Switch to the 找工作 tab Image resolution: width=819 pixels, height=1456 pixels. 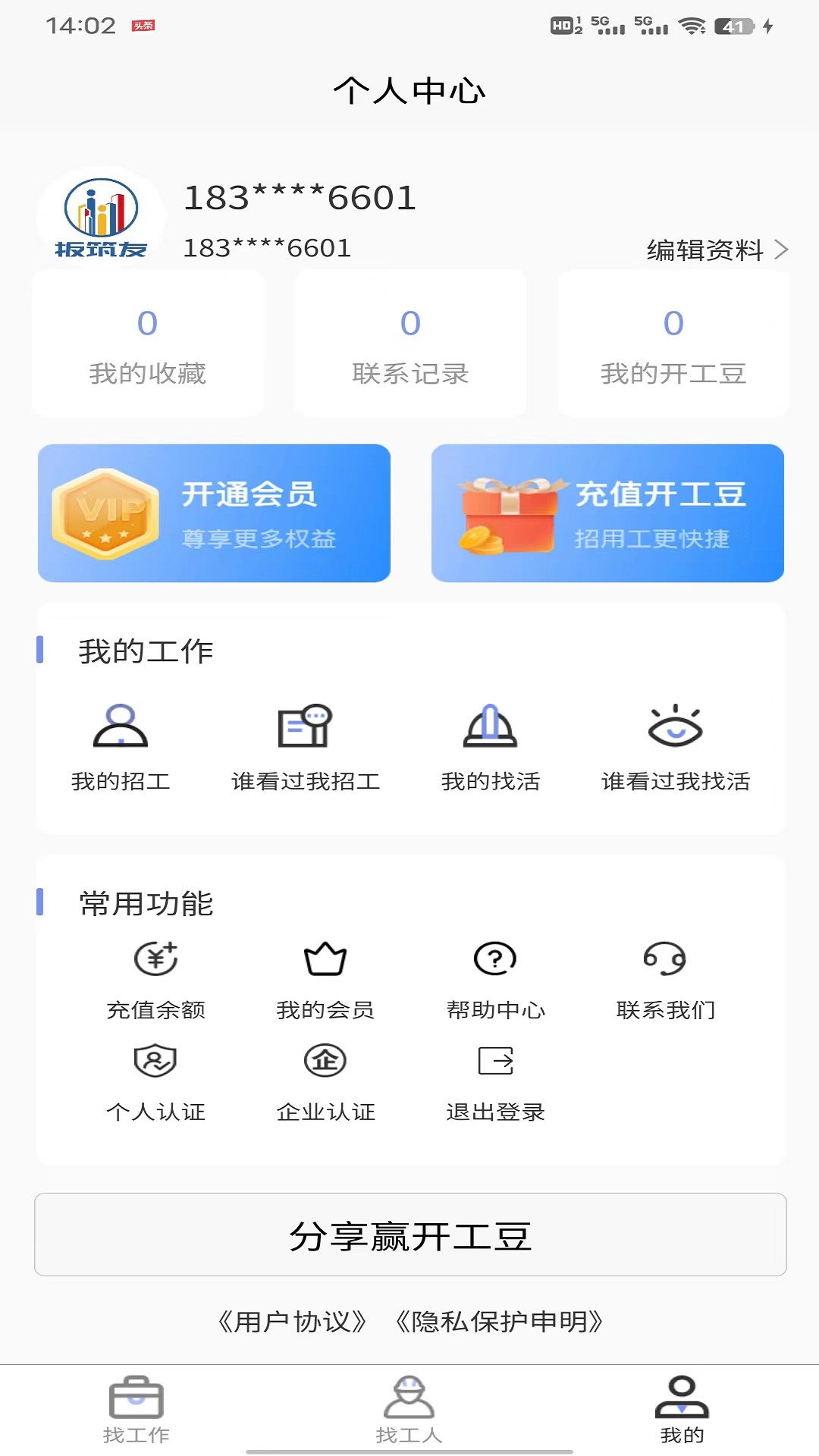pos(136,1409)
